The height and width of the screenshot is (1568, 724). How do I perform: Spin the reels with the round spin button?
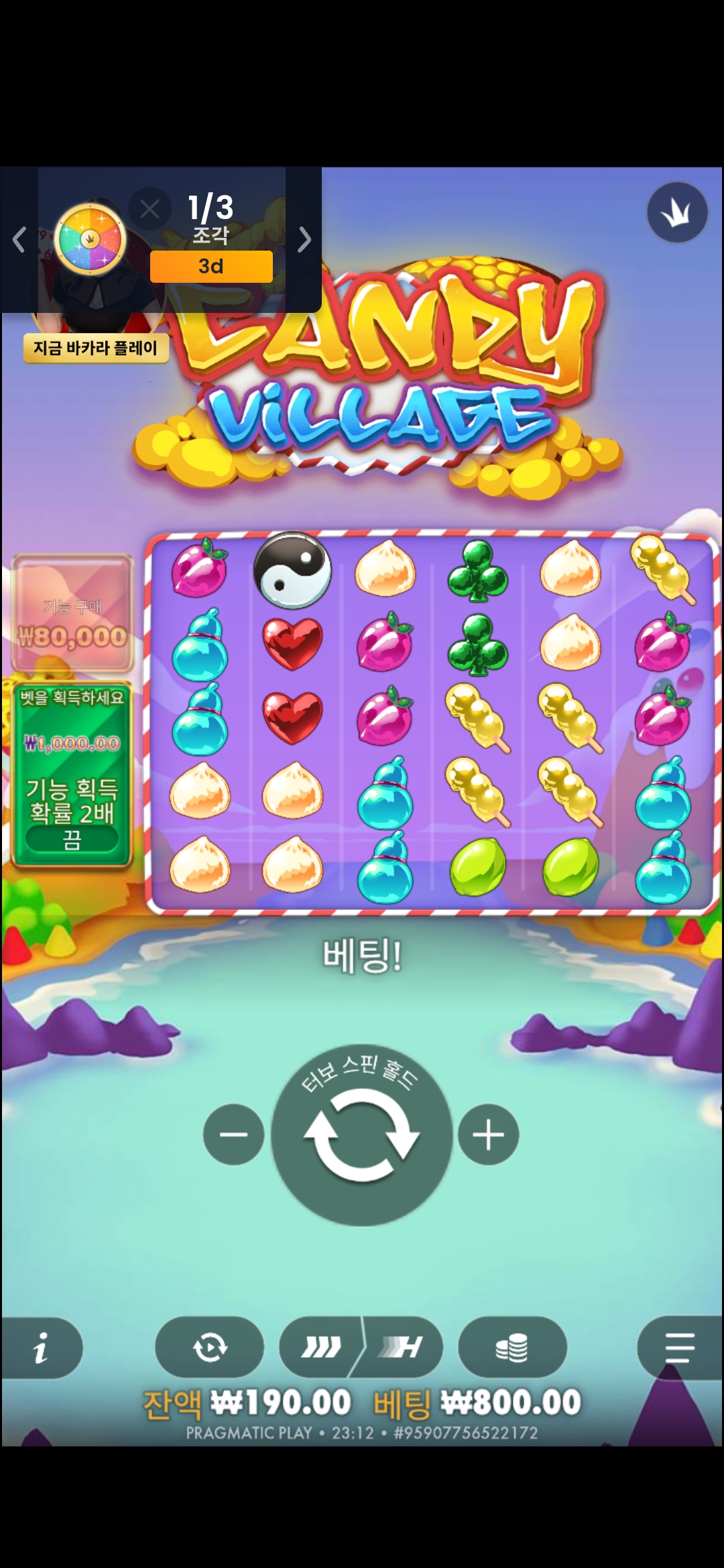pos(361,1134)
